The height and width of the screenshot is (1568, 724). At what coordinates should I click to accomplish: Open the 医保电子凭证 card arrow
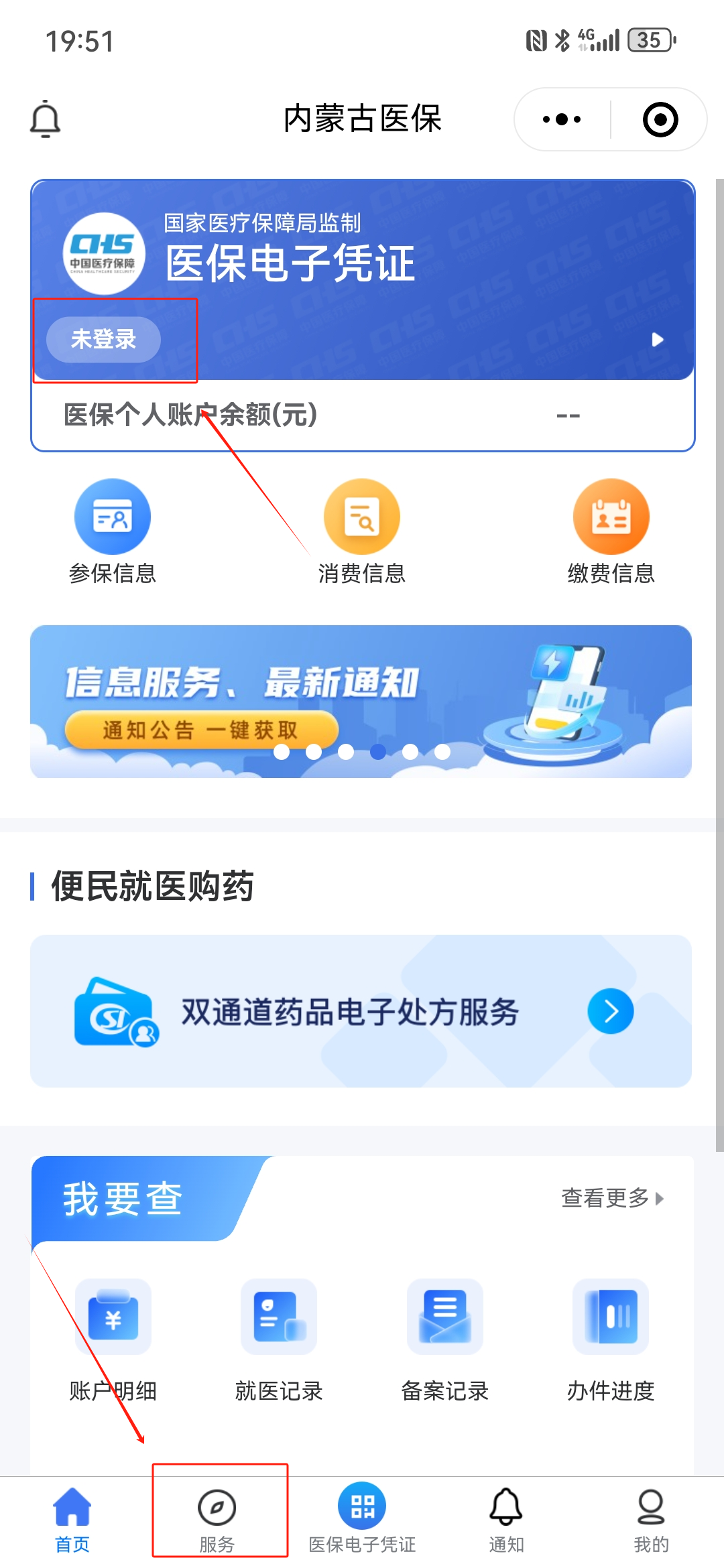658,340
